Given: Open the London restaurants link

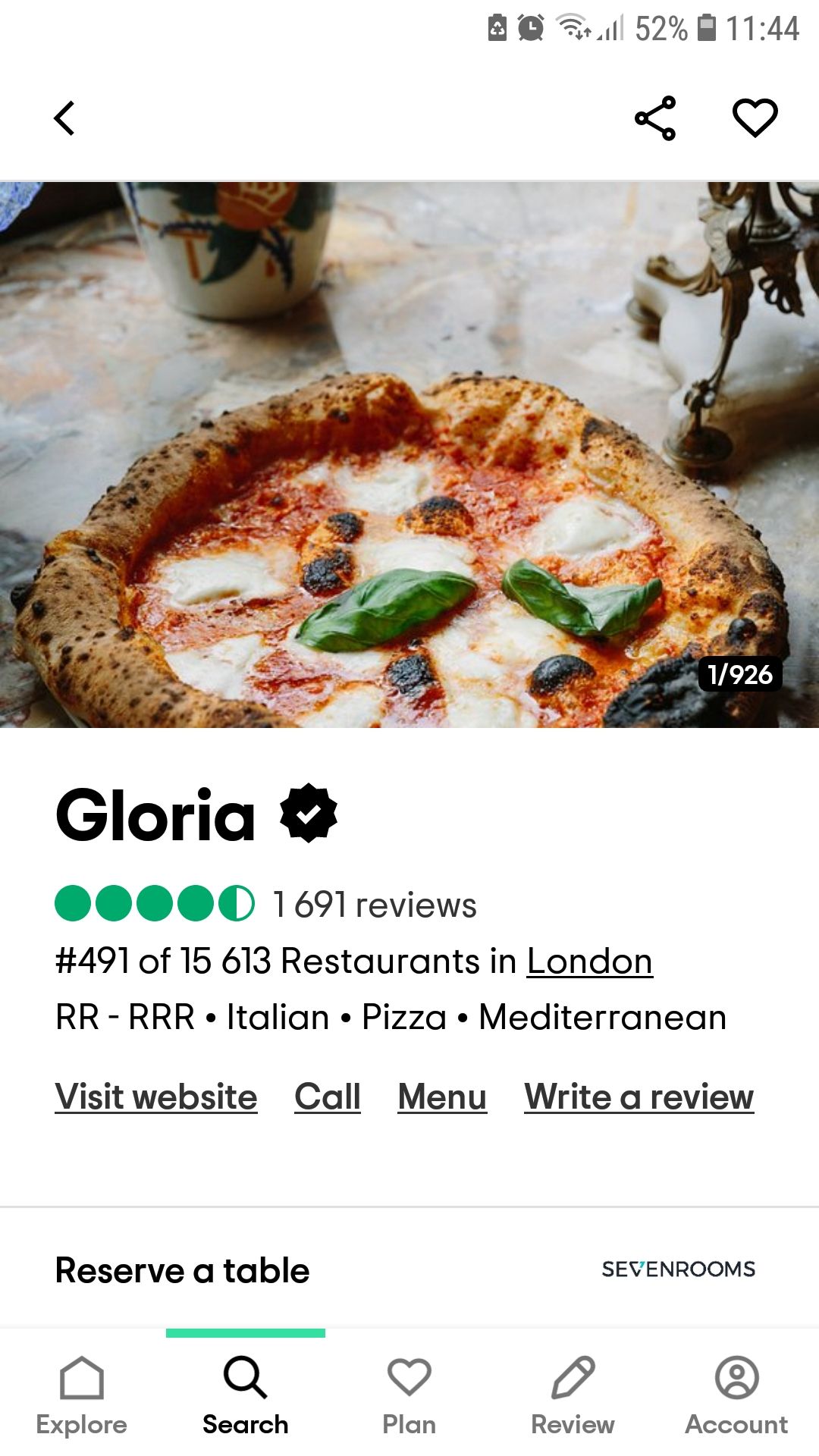Looking at the screenshot, I should click(589, 962).
